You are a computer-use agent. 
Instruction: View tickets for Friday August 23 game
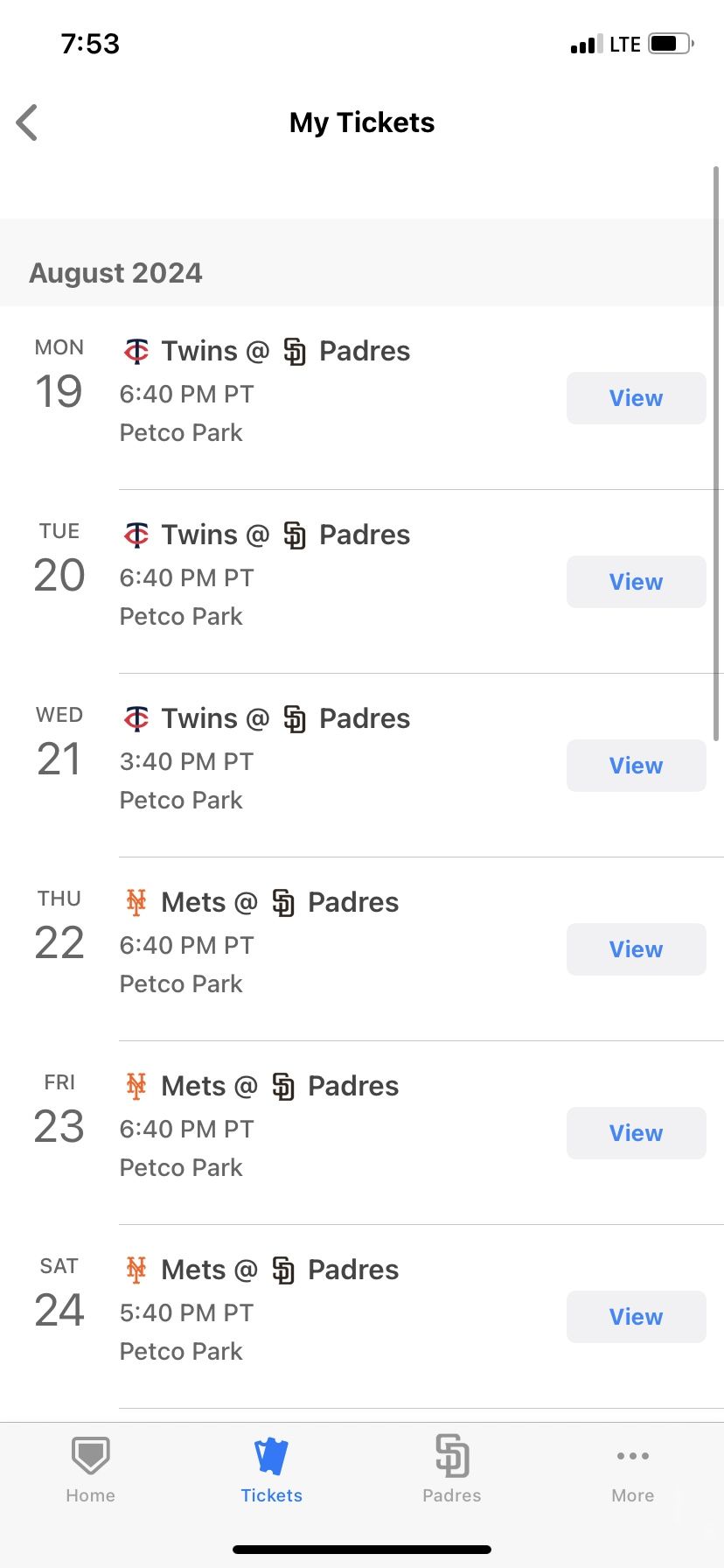click(x=636, y=1133)
